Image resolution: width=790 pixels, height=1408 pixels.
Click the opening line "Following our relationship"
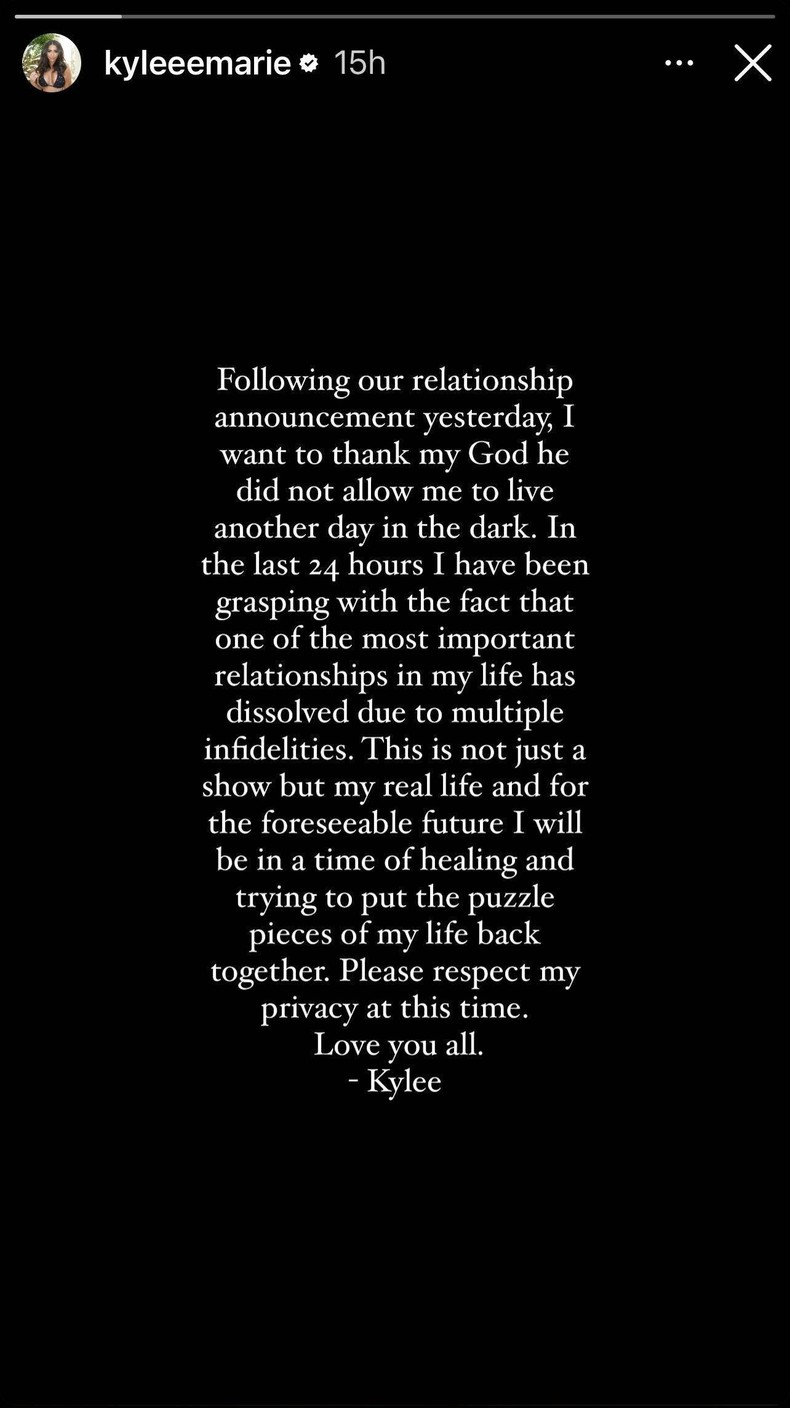[394, 380]
